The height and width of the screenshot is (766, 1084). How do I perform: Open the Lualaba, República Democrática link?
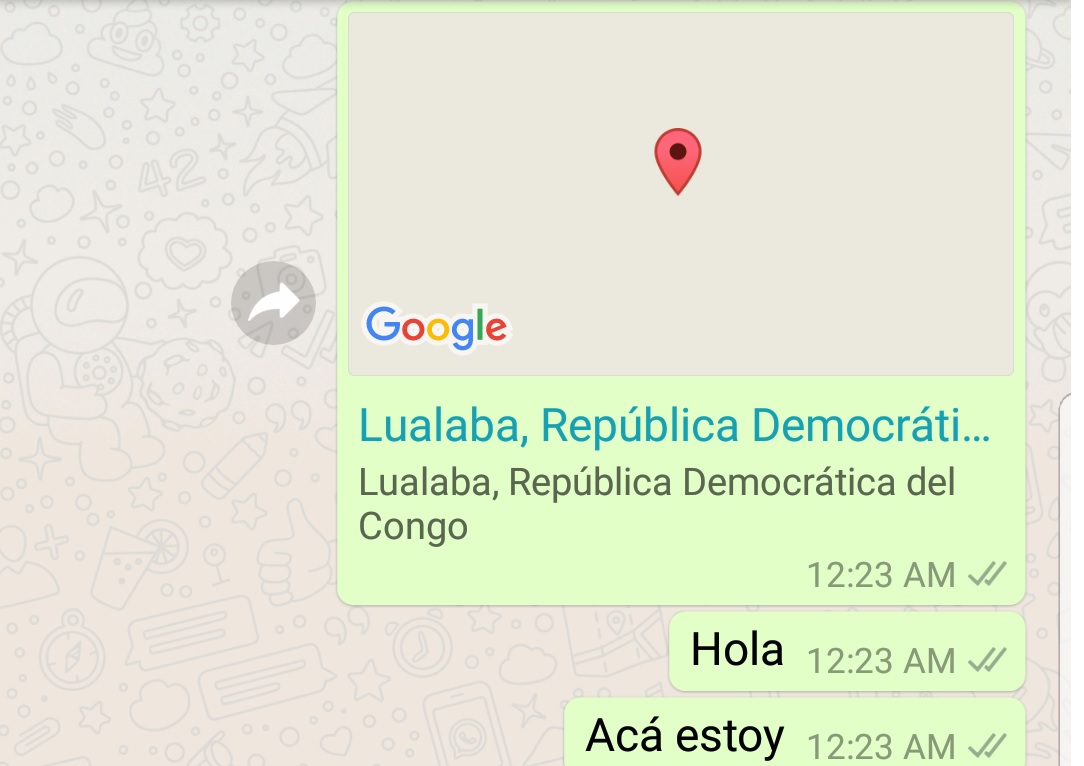[674, 425]
